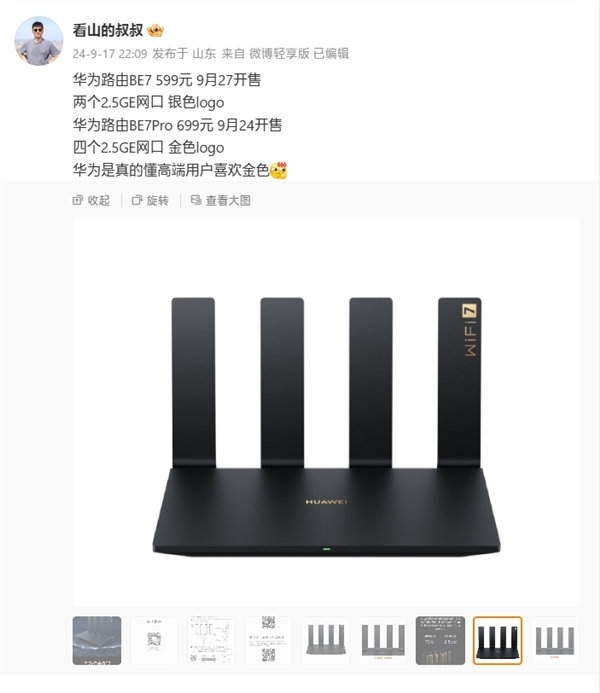
Task: Select the thumbnail with two QR codes
Action: (268, 640)
